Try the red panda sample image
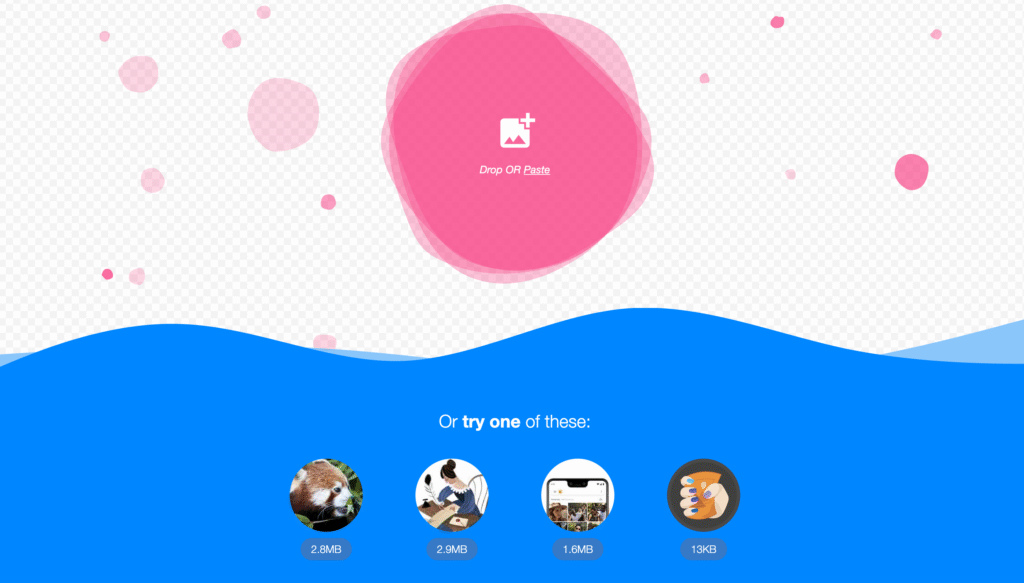 326,495
